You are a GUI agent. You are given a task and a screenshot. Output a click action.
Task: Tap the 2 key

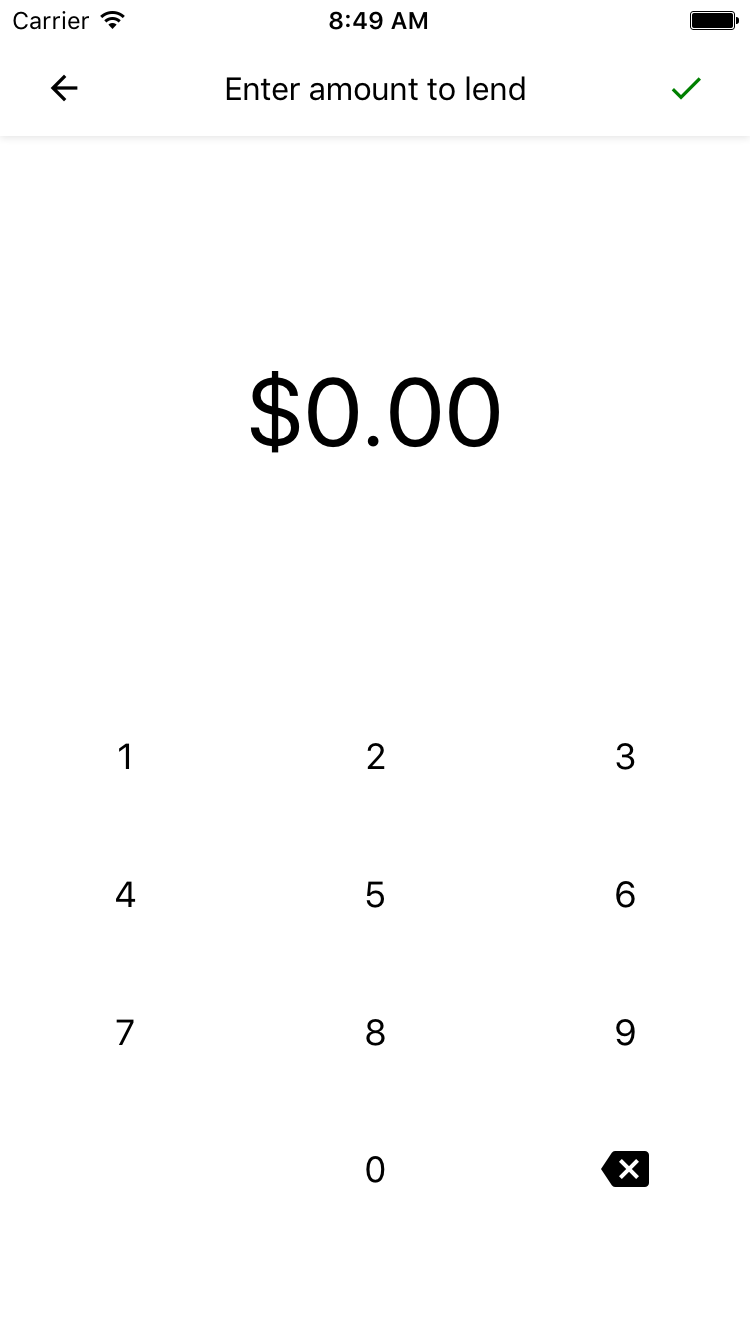click(x=375, y=757)
